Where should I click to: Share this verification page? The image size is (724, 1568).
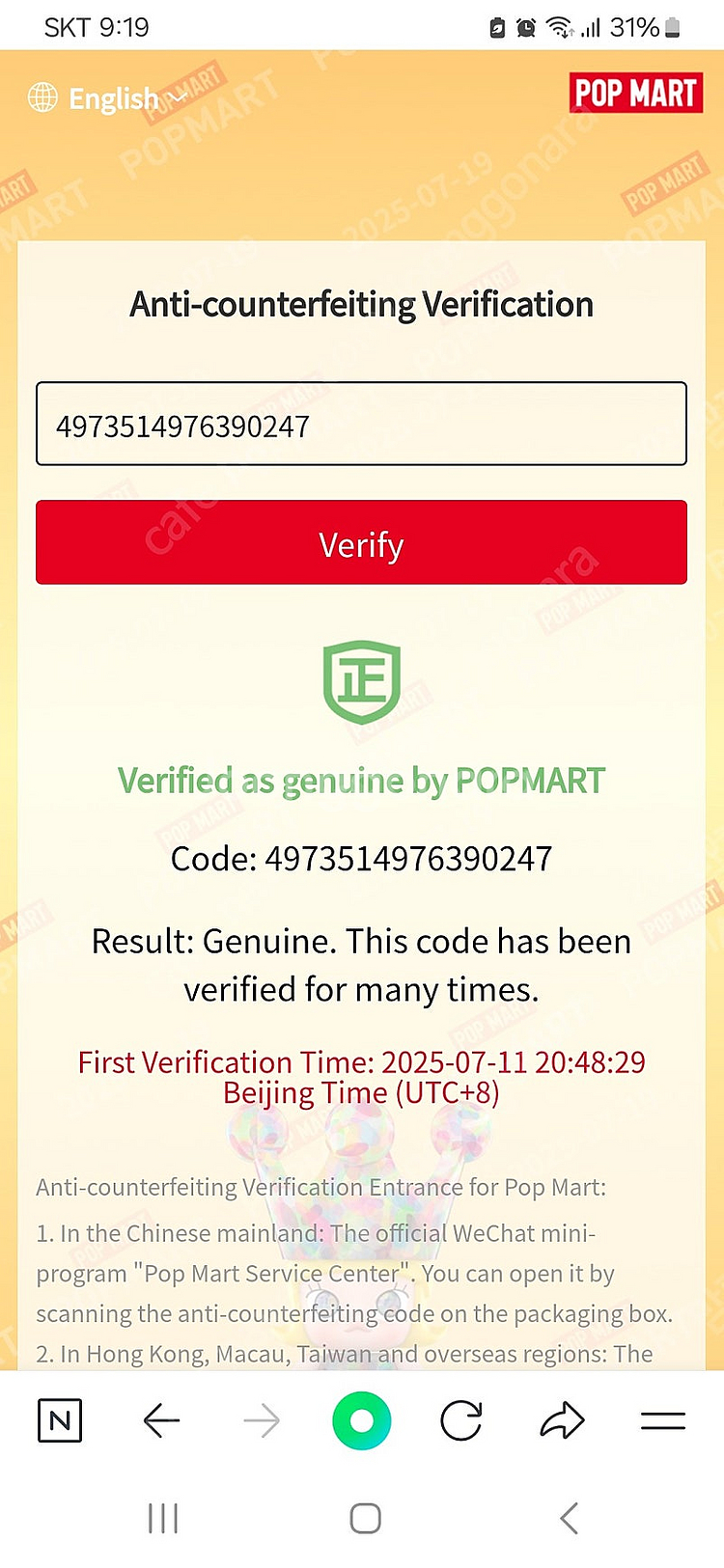tap(562, 1420)
